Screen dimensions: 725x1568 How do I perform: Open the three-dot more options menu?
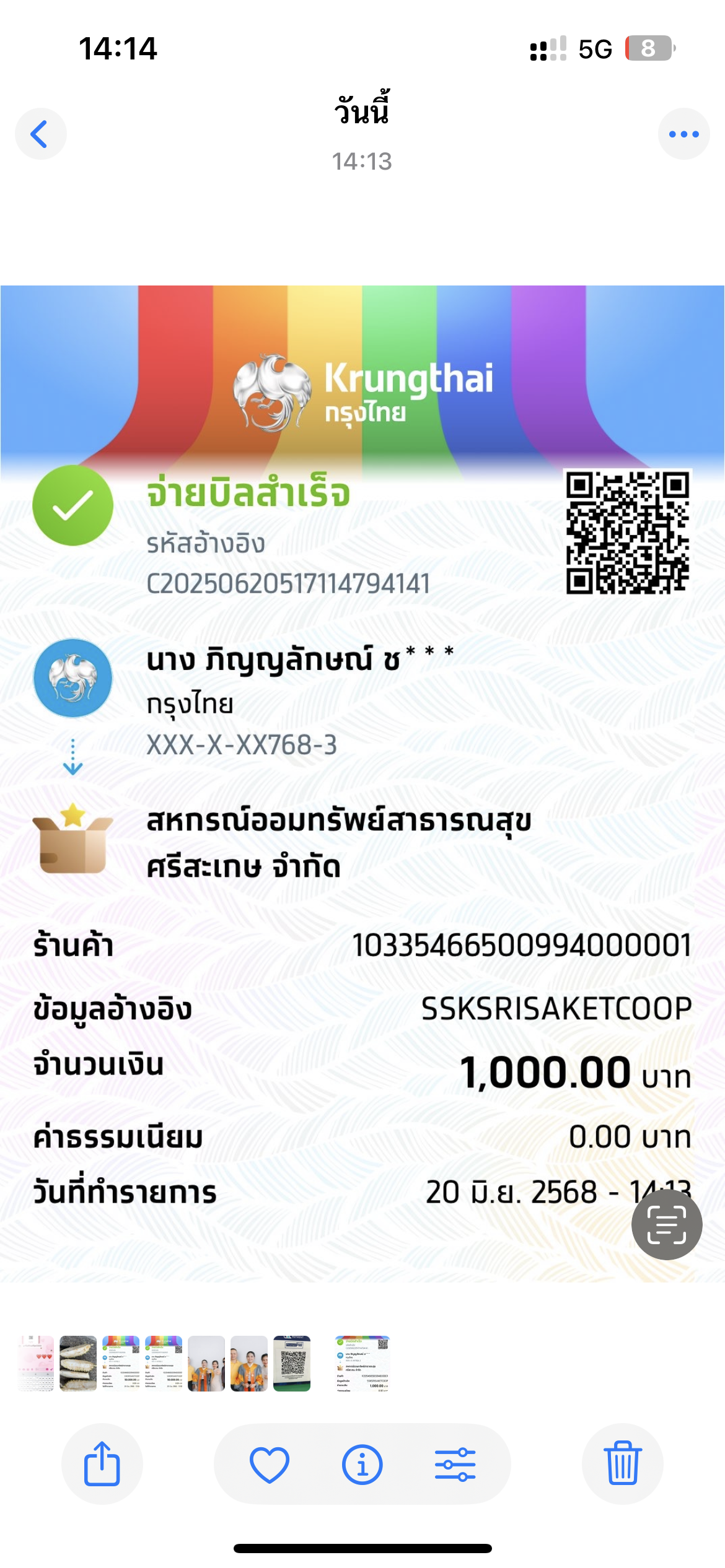pos(683,134)
